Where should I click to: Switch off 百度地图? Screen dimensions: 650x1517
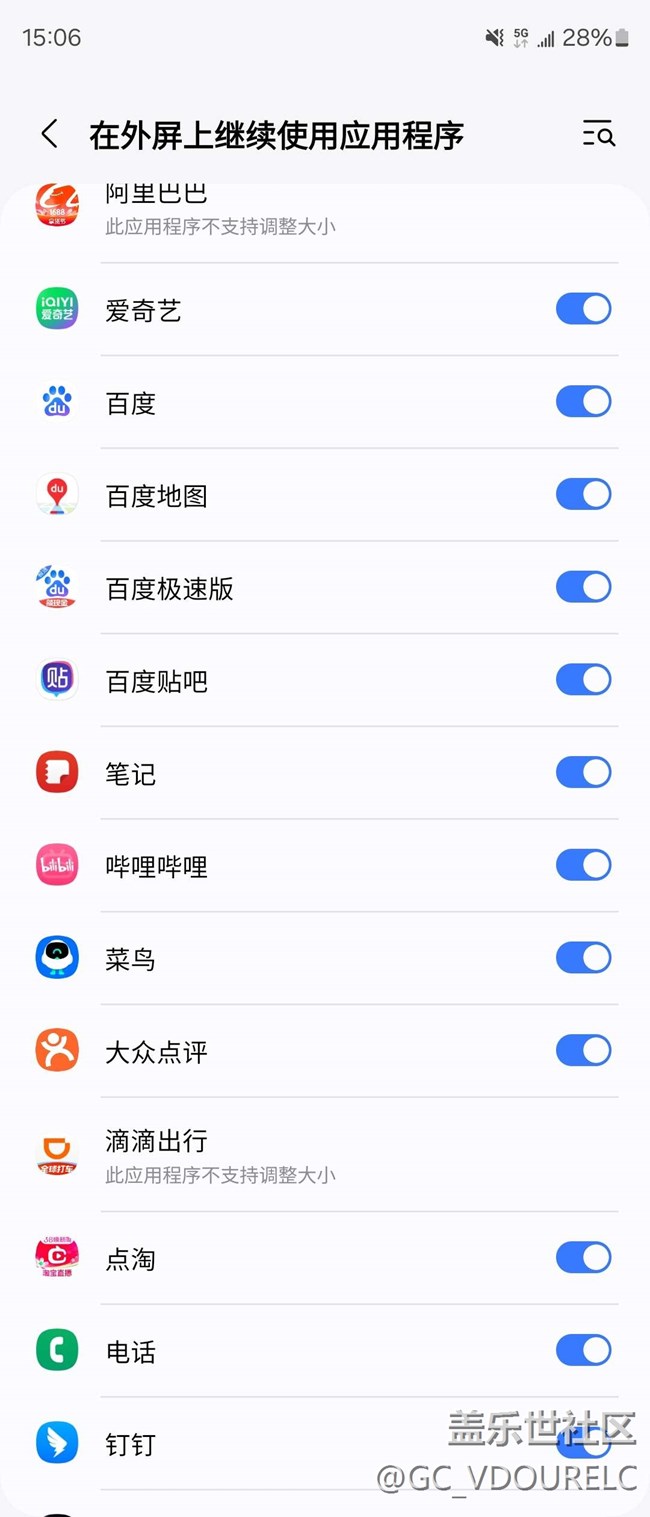583,494
